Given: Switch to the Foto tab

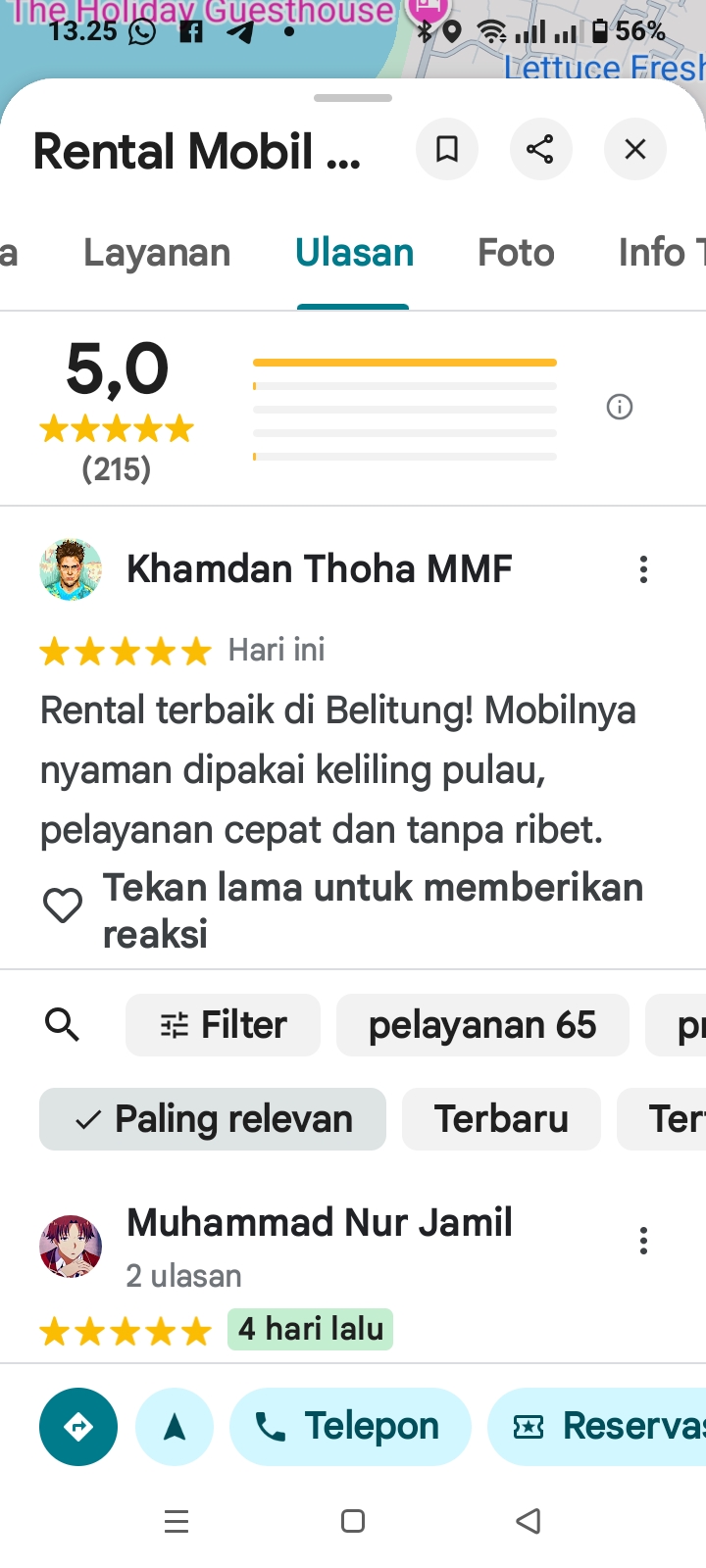Looking at the screenshot, I should (516, 253).
